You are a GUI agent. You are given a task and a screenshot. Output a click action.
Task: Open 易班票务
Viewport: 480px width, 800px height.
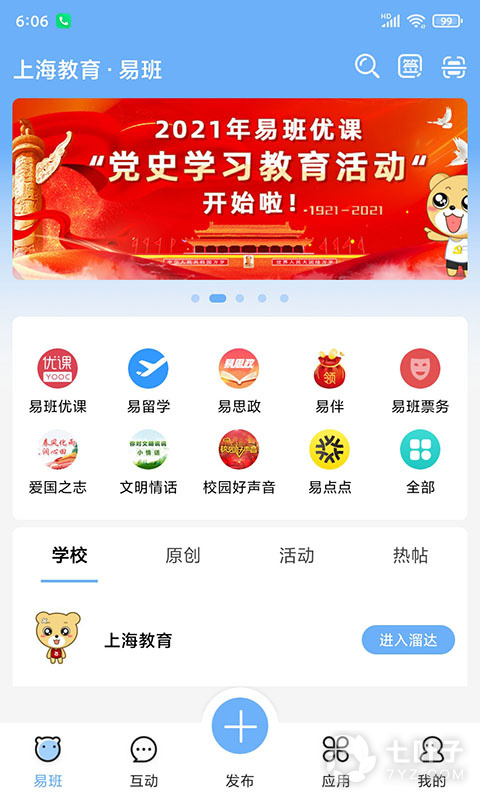point(420,381)
